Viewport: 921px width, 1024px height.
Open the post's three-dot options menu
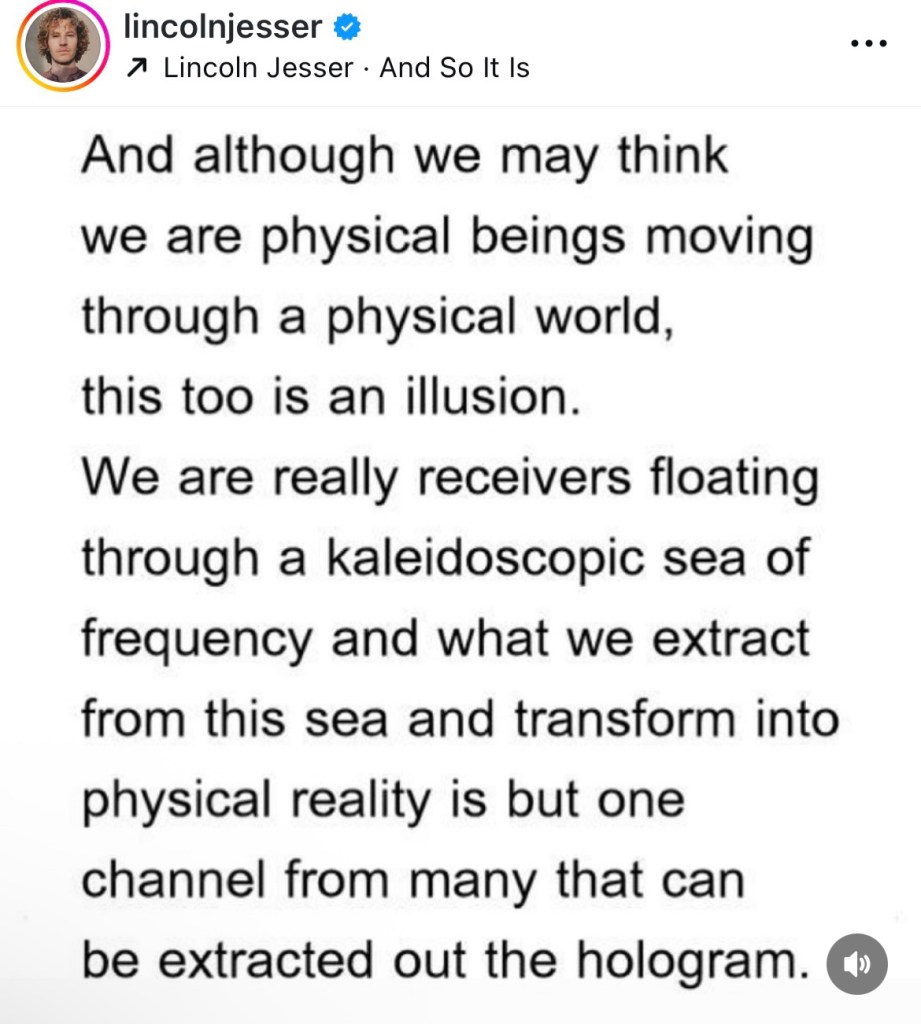867,44
